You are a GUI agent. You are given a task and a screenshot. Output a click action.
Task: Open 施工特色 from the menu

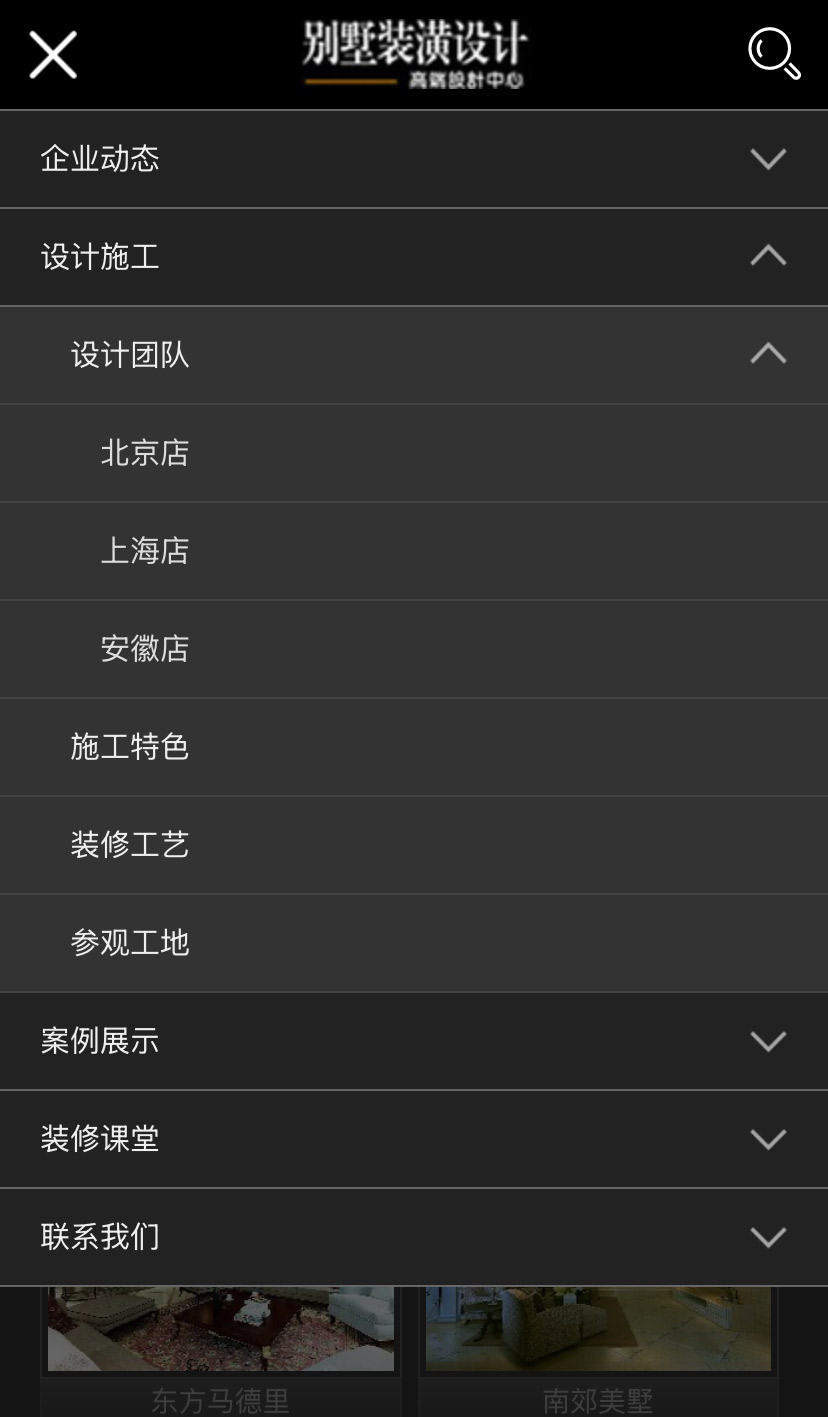click(414, 747)
